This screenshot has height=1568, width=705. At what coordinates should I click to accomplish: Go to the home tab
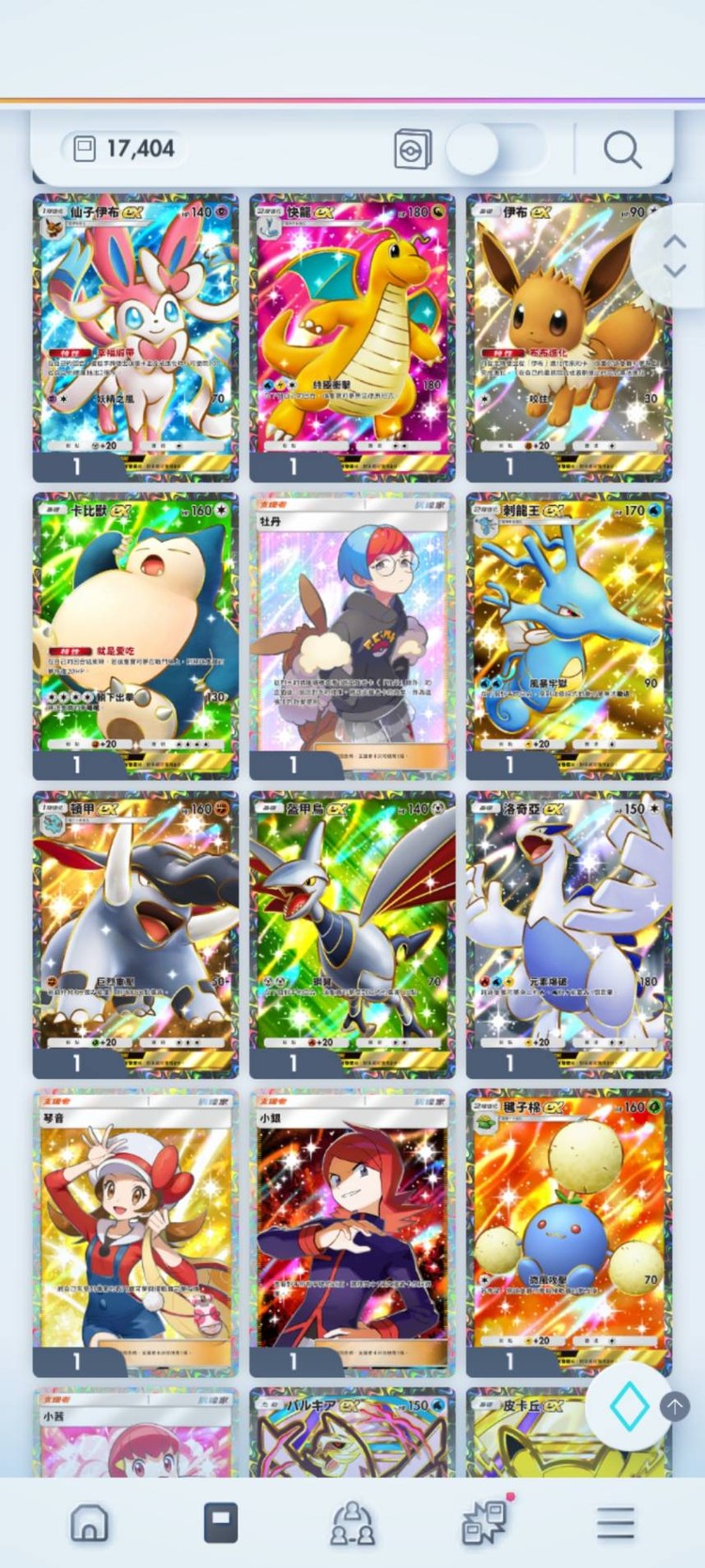click(89, 1522)
